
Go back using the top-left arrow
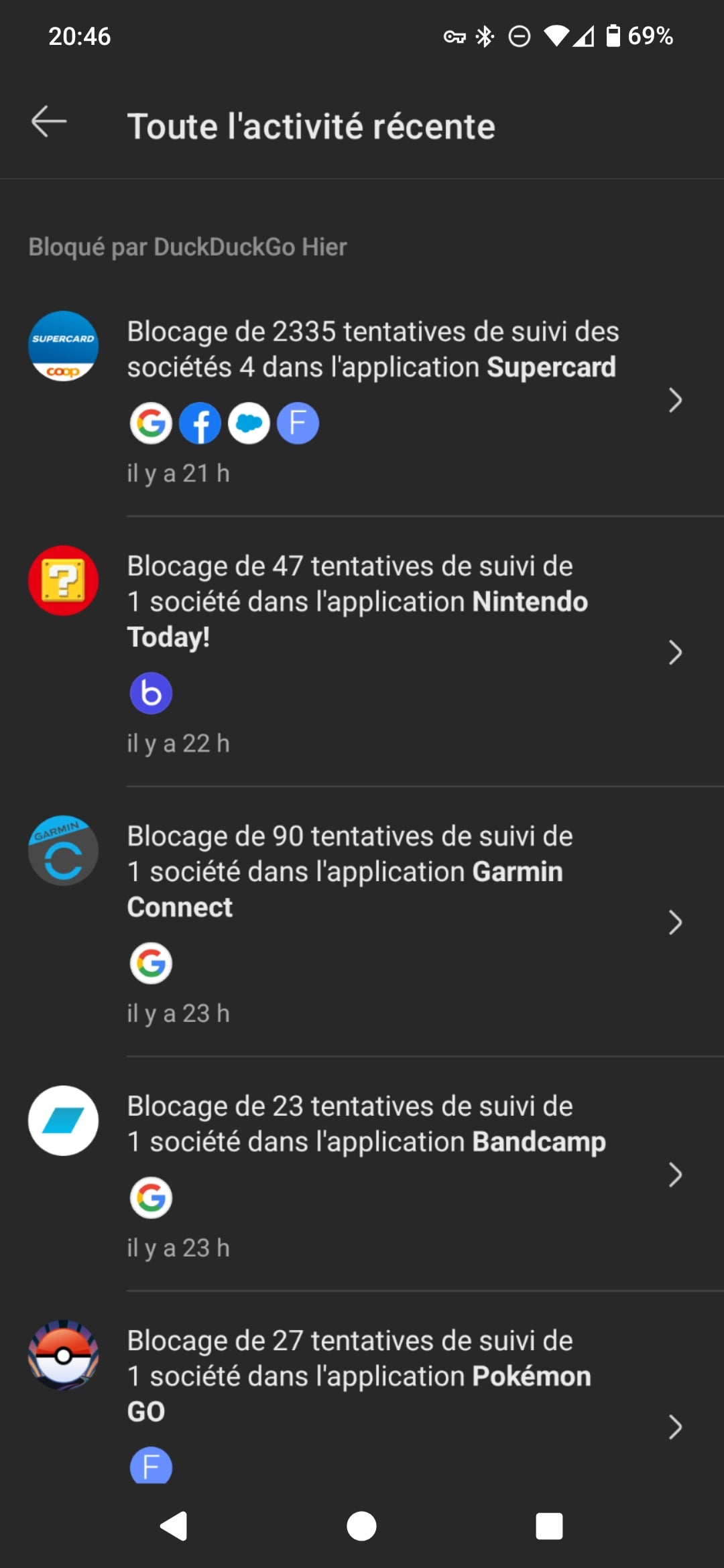click(49, 121)
